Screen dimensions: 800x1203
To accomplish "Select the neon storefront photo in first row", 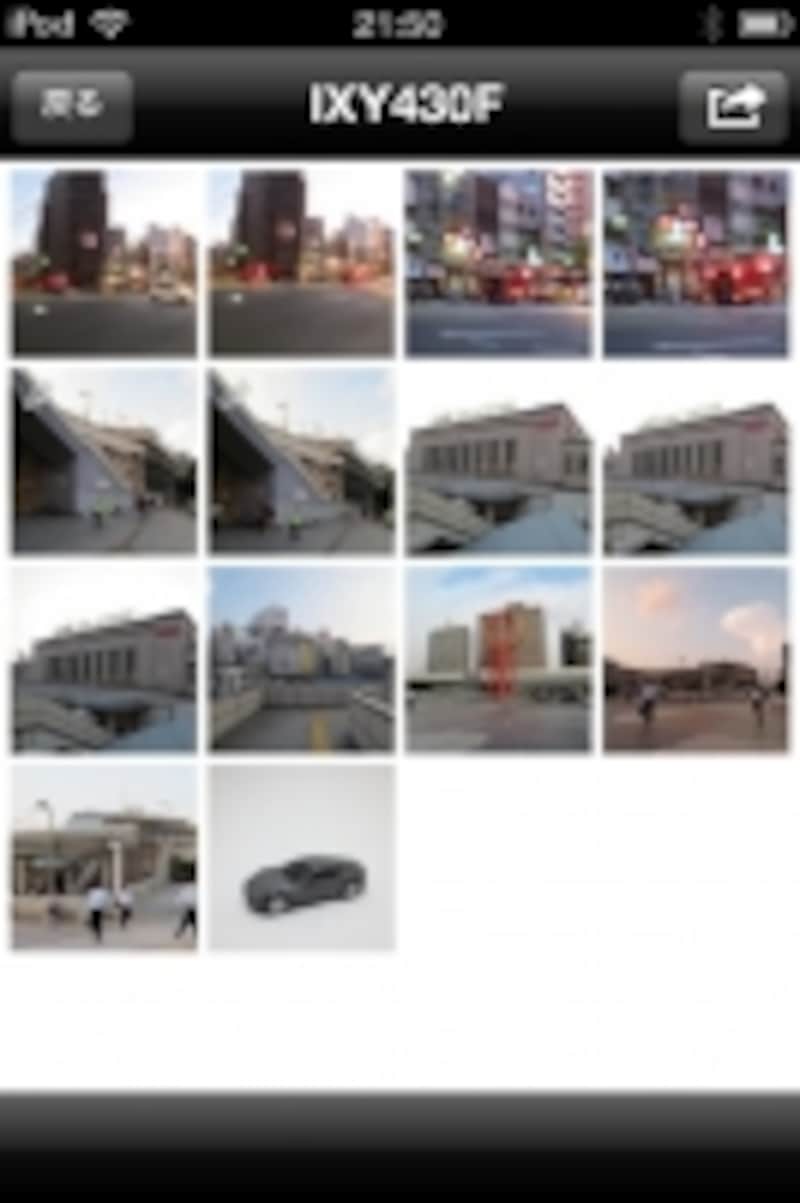I will pos(498,260).
